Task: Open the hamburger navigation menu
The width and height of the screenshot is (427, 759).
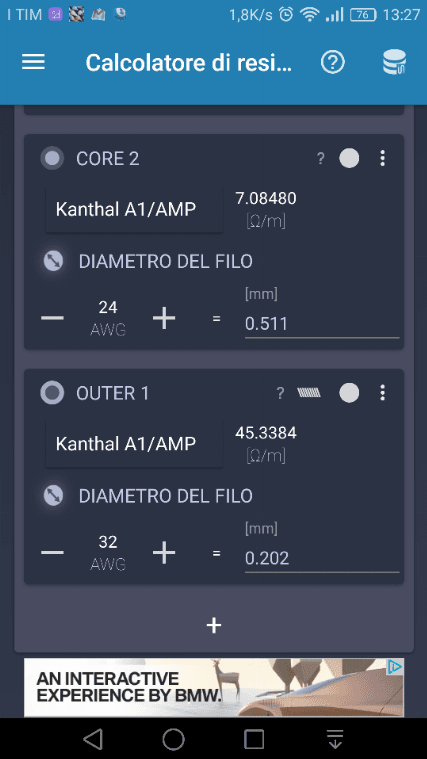Action: [33, 62]
